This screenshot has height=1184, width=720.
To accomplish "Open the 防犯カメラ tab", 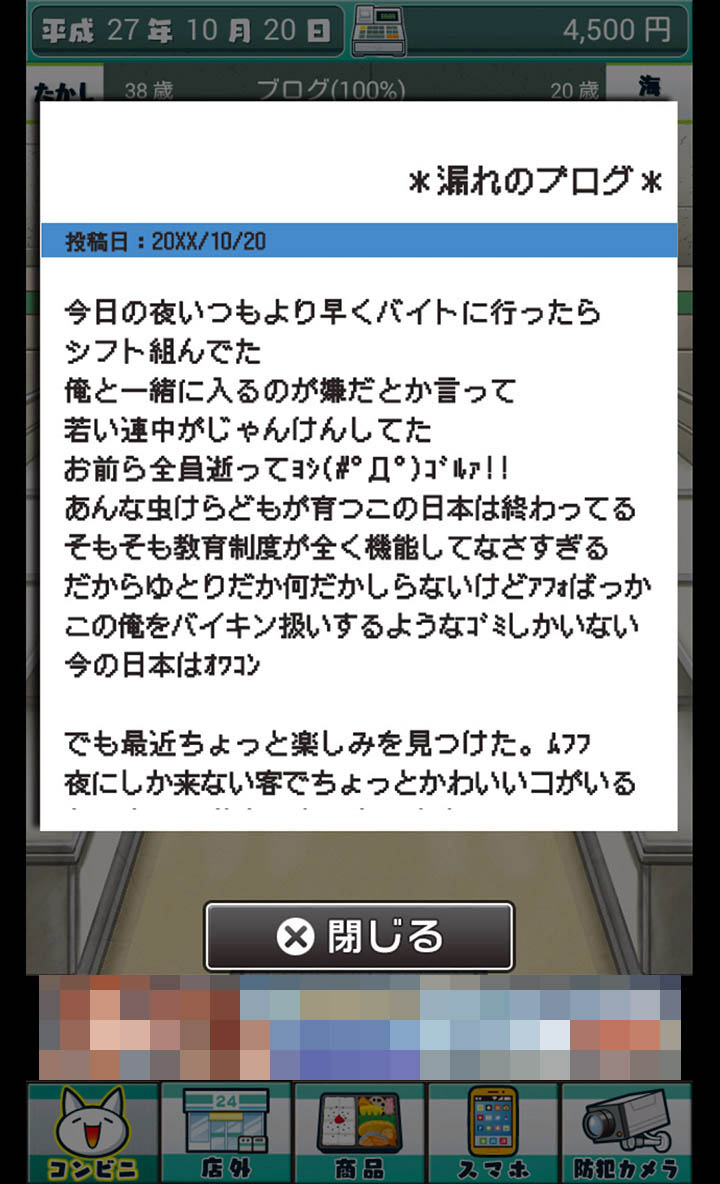I will [x=626, y=1133].
